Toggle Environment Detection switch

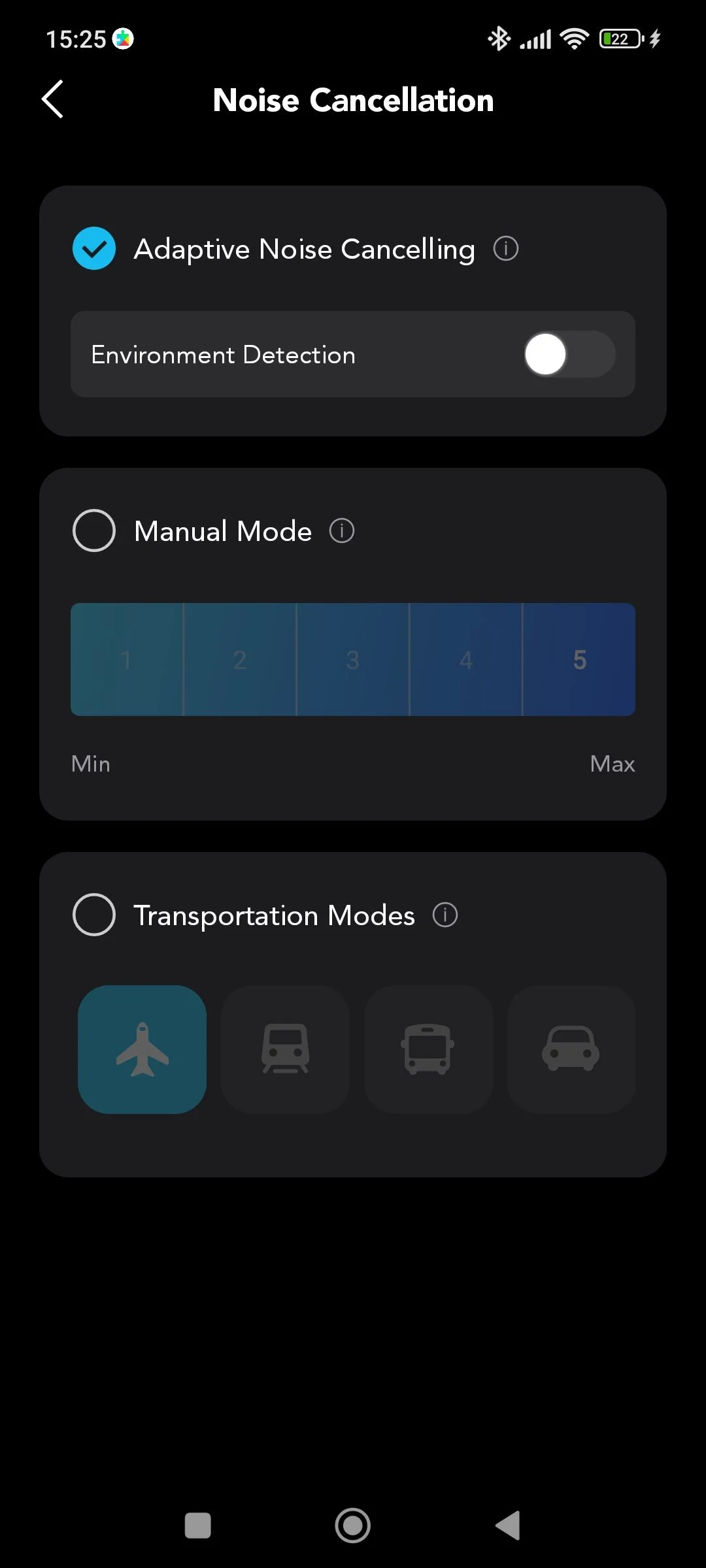569,354
